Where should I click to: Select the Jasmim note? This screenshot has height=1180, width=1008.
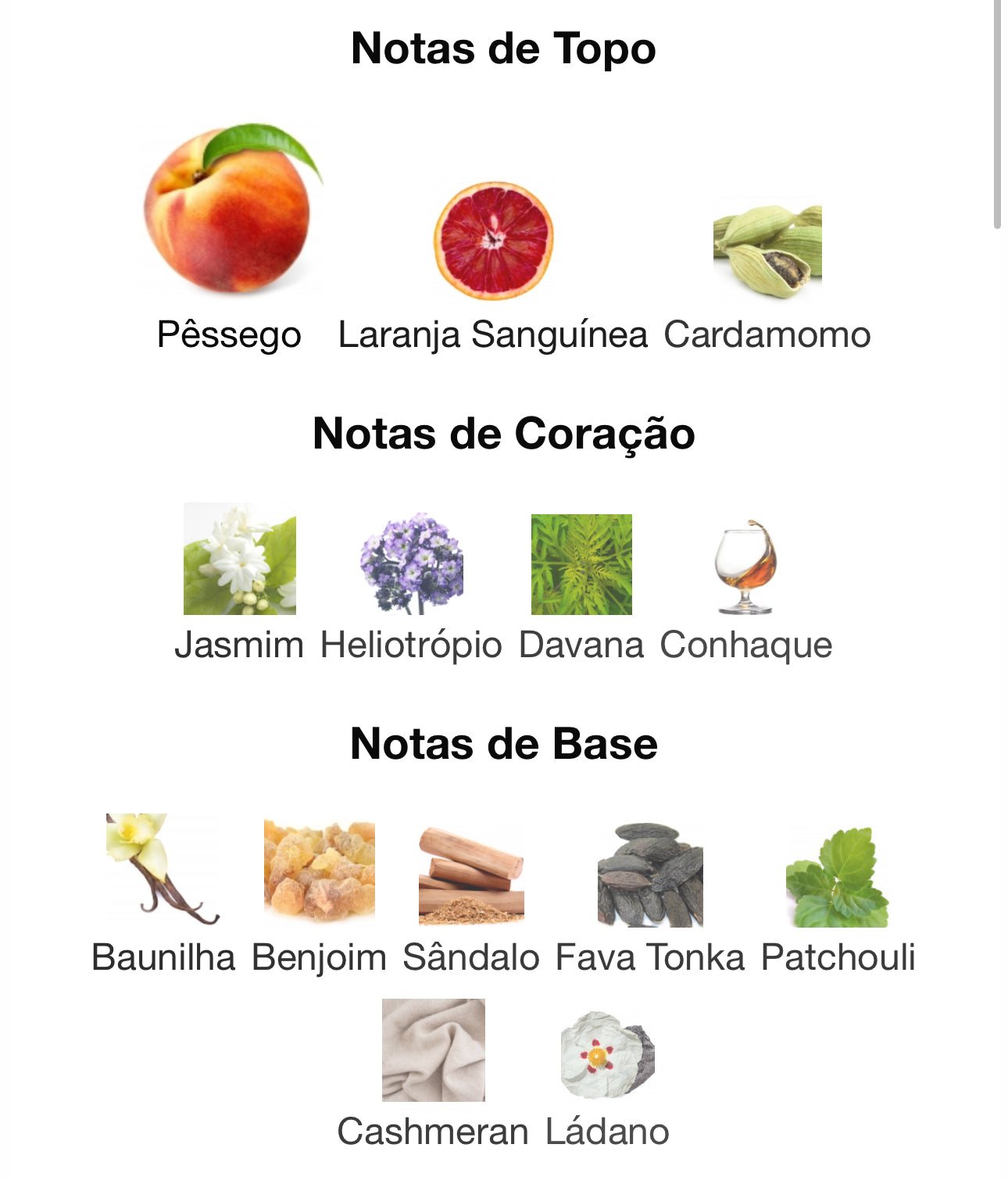coord(239,560)
